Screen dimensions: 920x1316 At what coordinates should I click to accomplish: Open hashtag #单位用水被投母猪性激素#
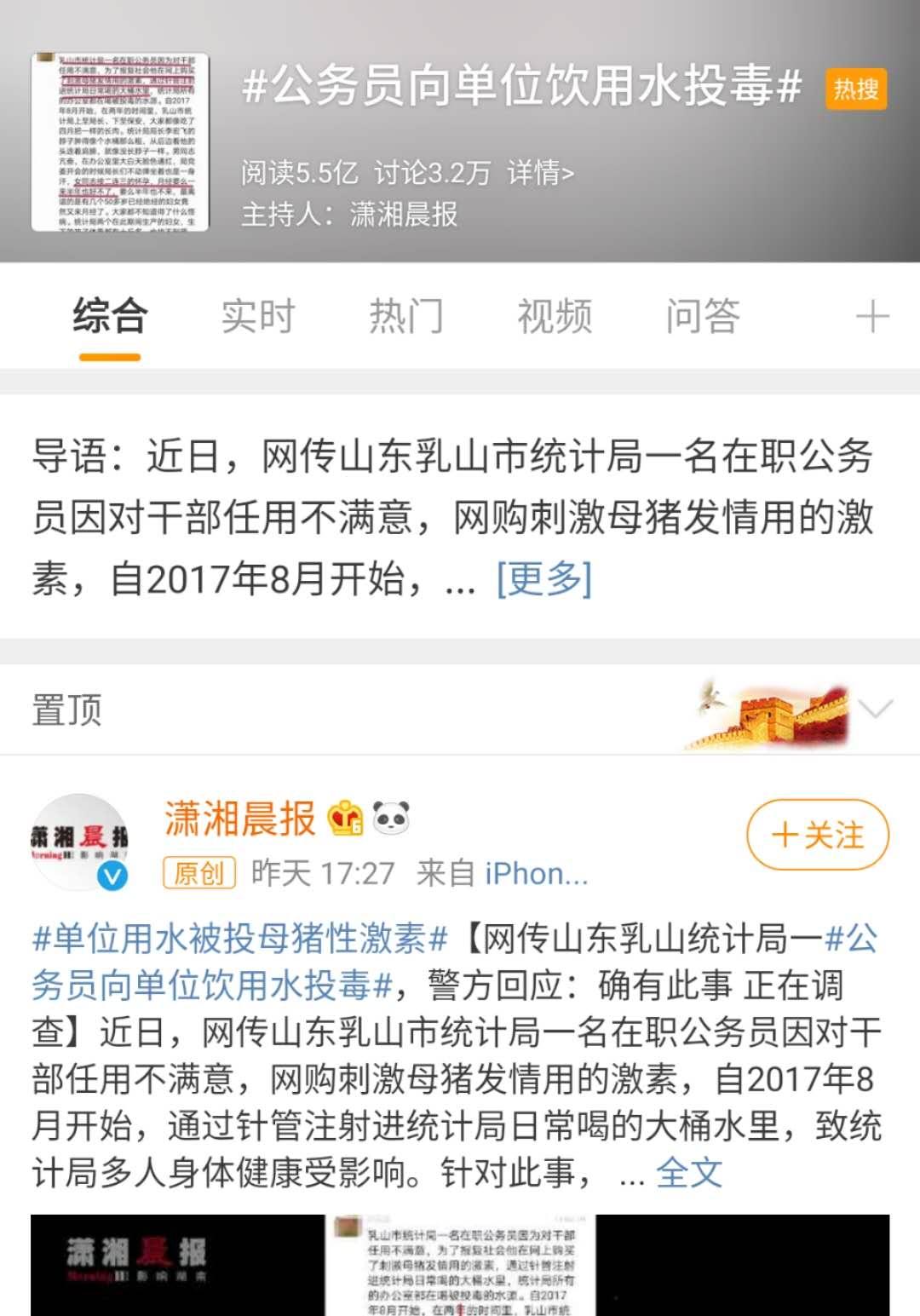pos(240,939)
